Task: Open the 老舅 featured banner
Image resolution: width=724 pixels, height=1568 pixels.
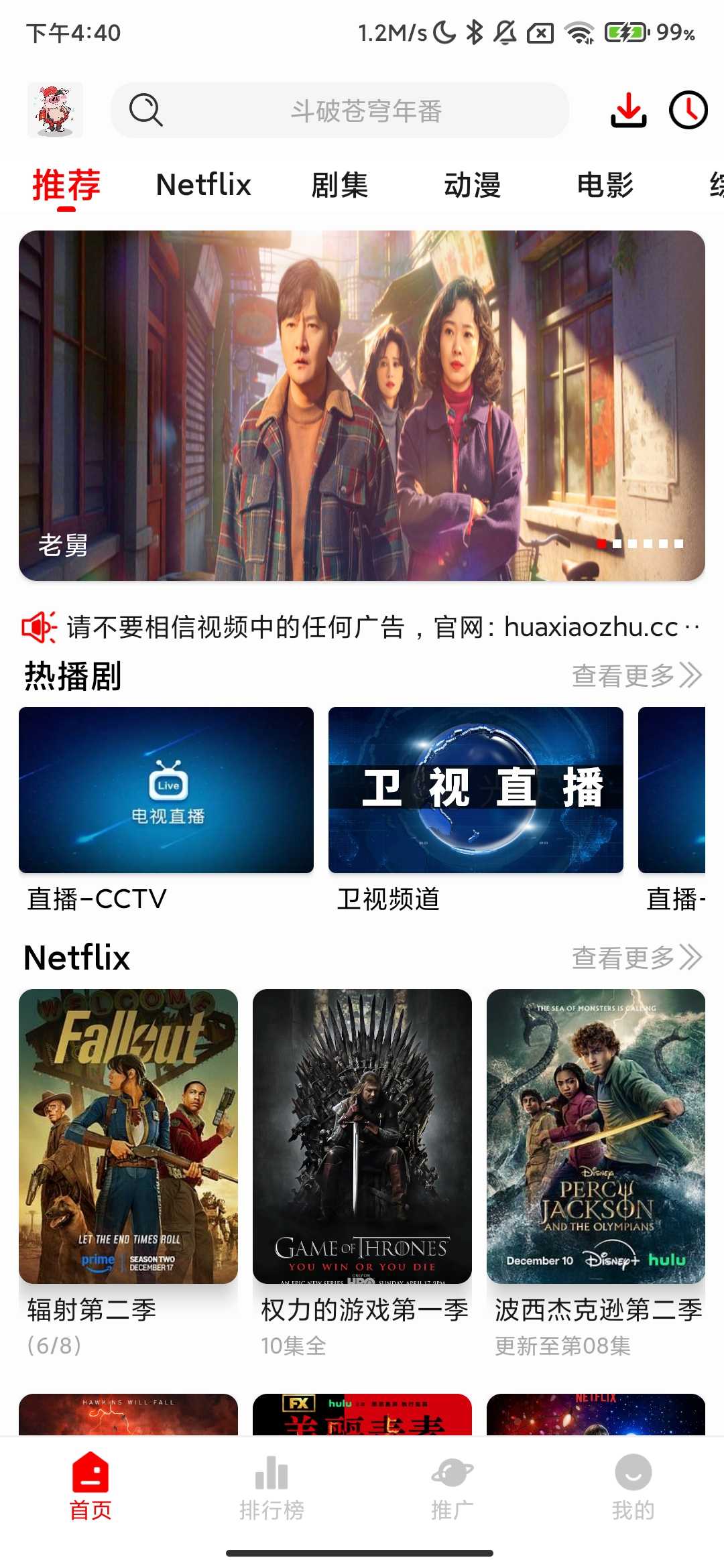Action: pos(362,405)
